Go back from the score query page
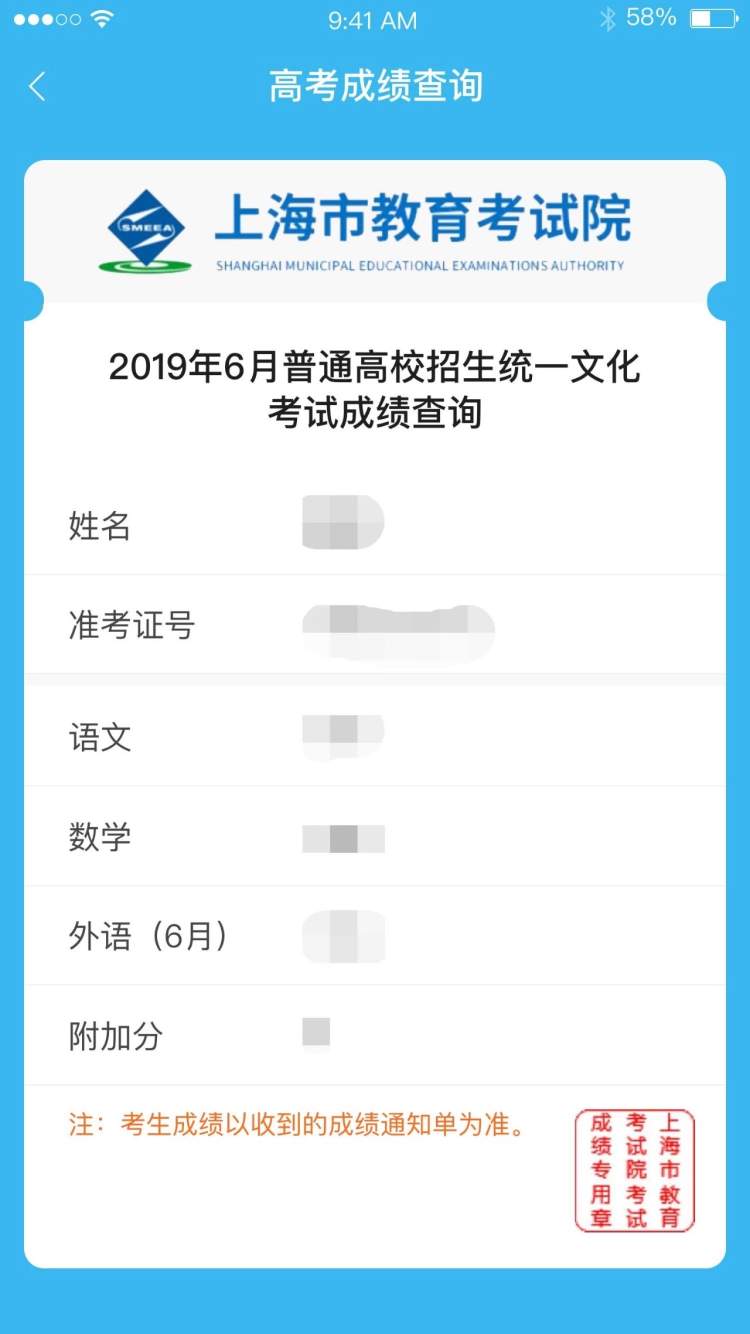The height and width of the screenshot is (1334, 750). (37, 87)
